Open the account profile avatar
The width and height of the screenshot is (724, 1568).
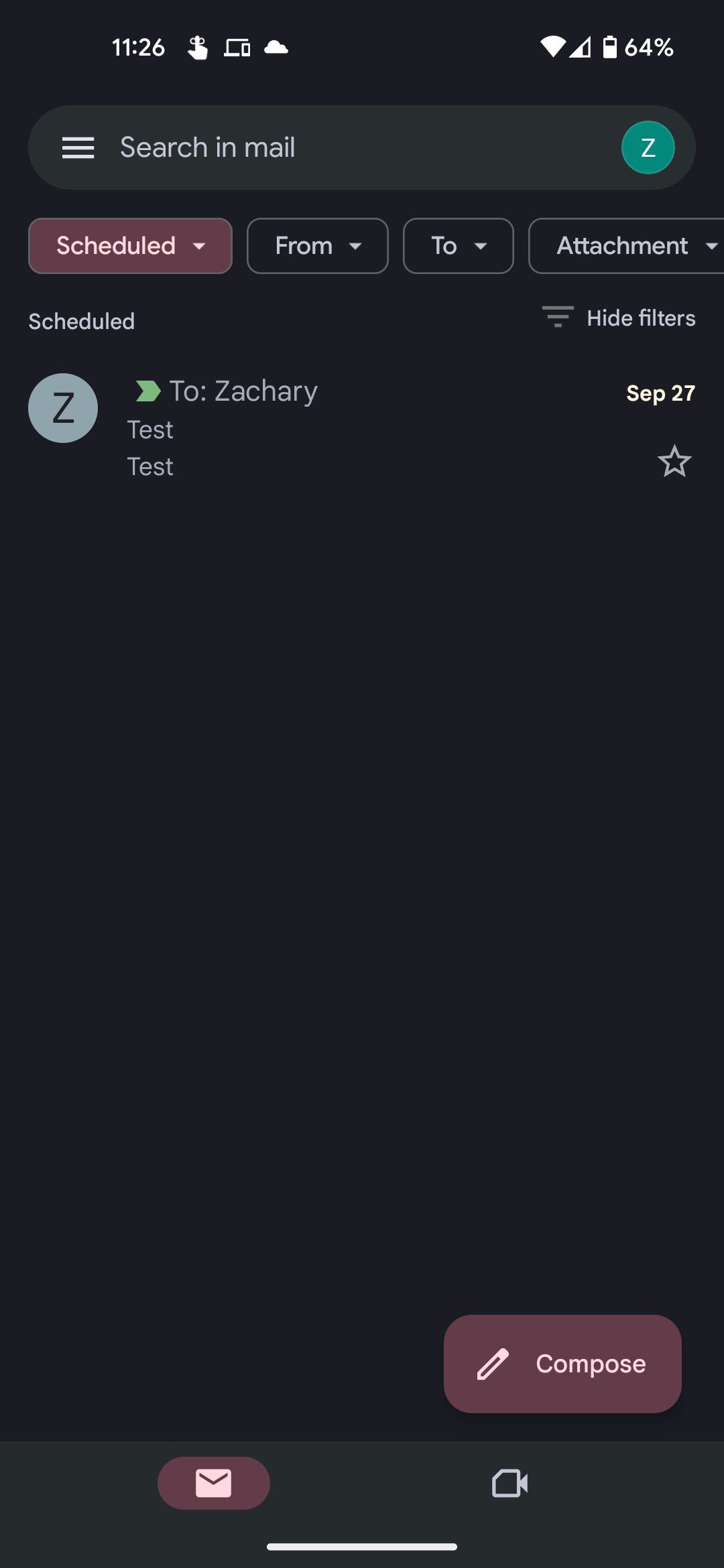648,147
